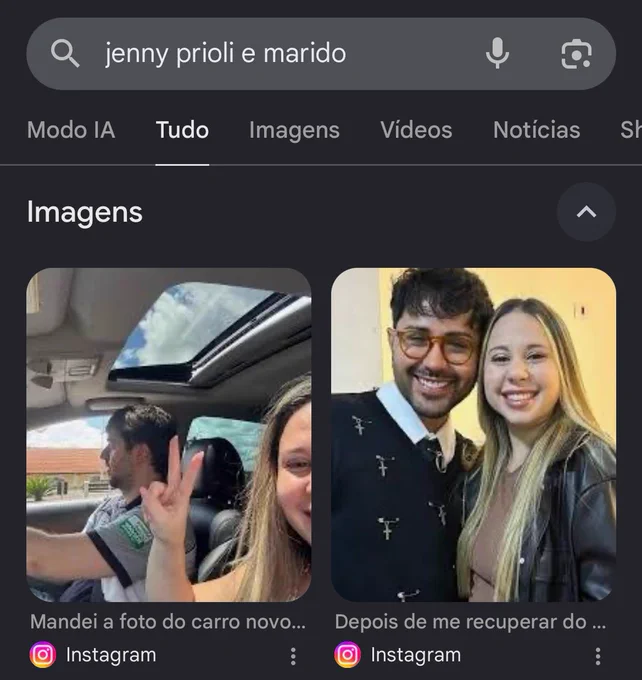Select the Tudo tab
The height and width of the screenshot is (680, 642).
click(182, 130)
